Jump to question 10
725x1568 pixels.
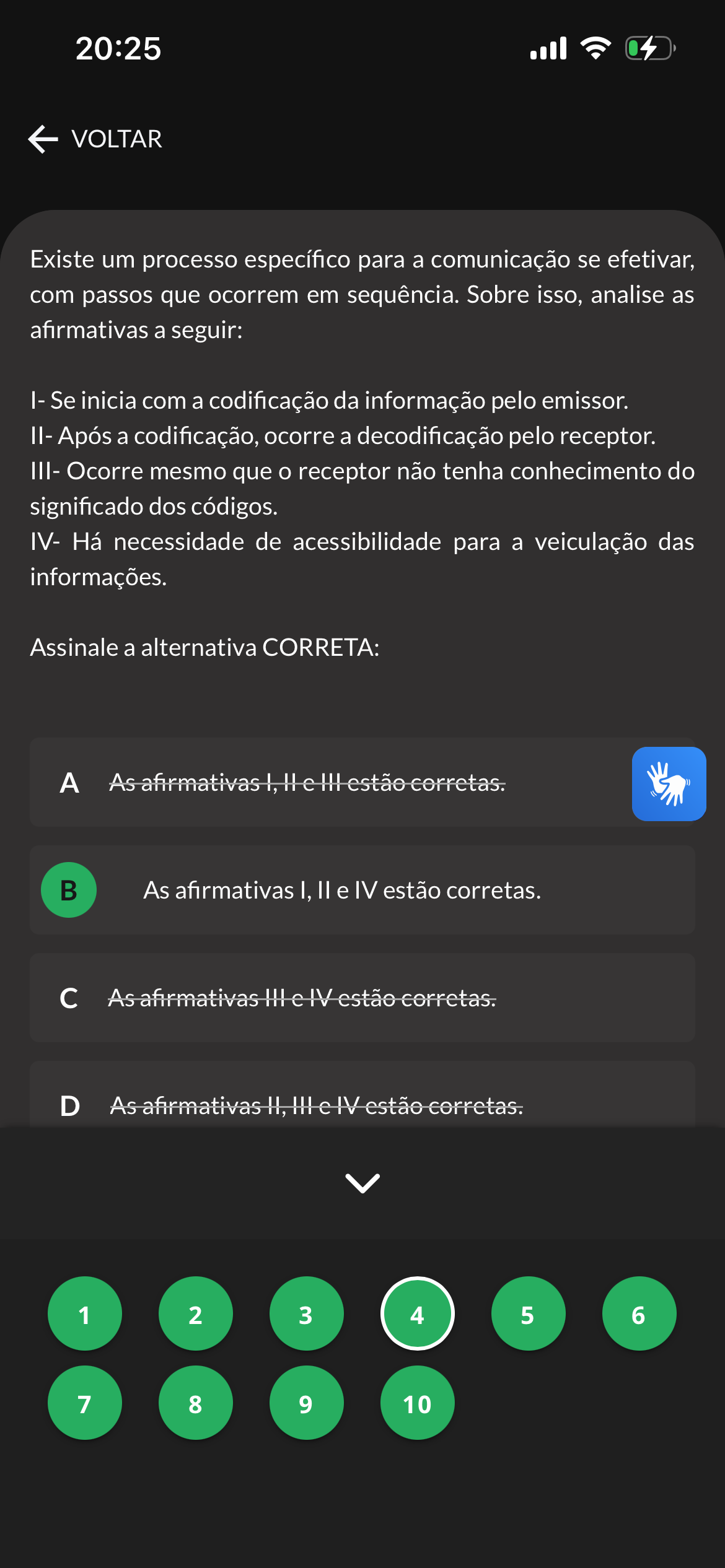click(418, 1403)
